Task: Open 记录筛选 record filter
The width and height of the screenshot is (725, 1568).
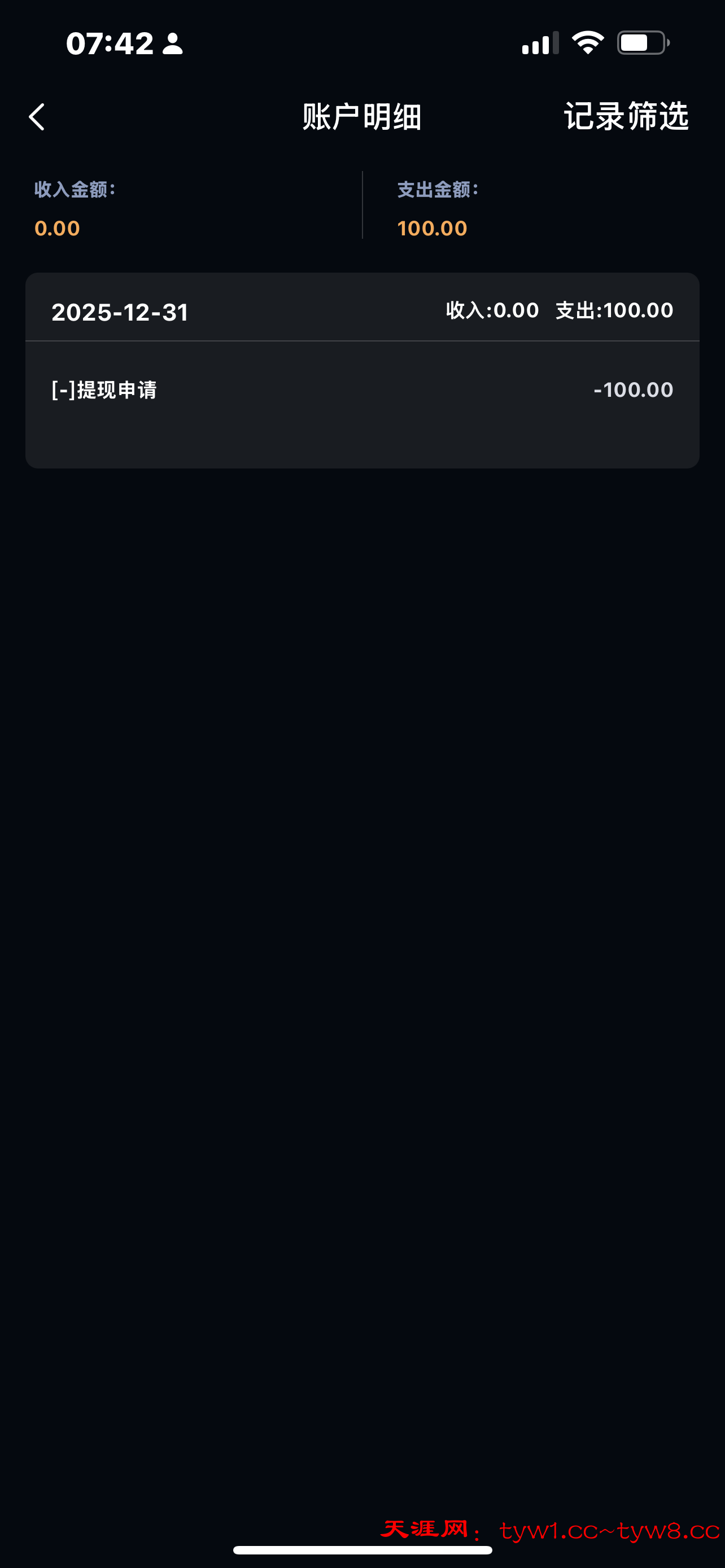Action: coord(625,116)
